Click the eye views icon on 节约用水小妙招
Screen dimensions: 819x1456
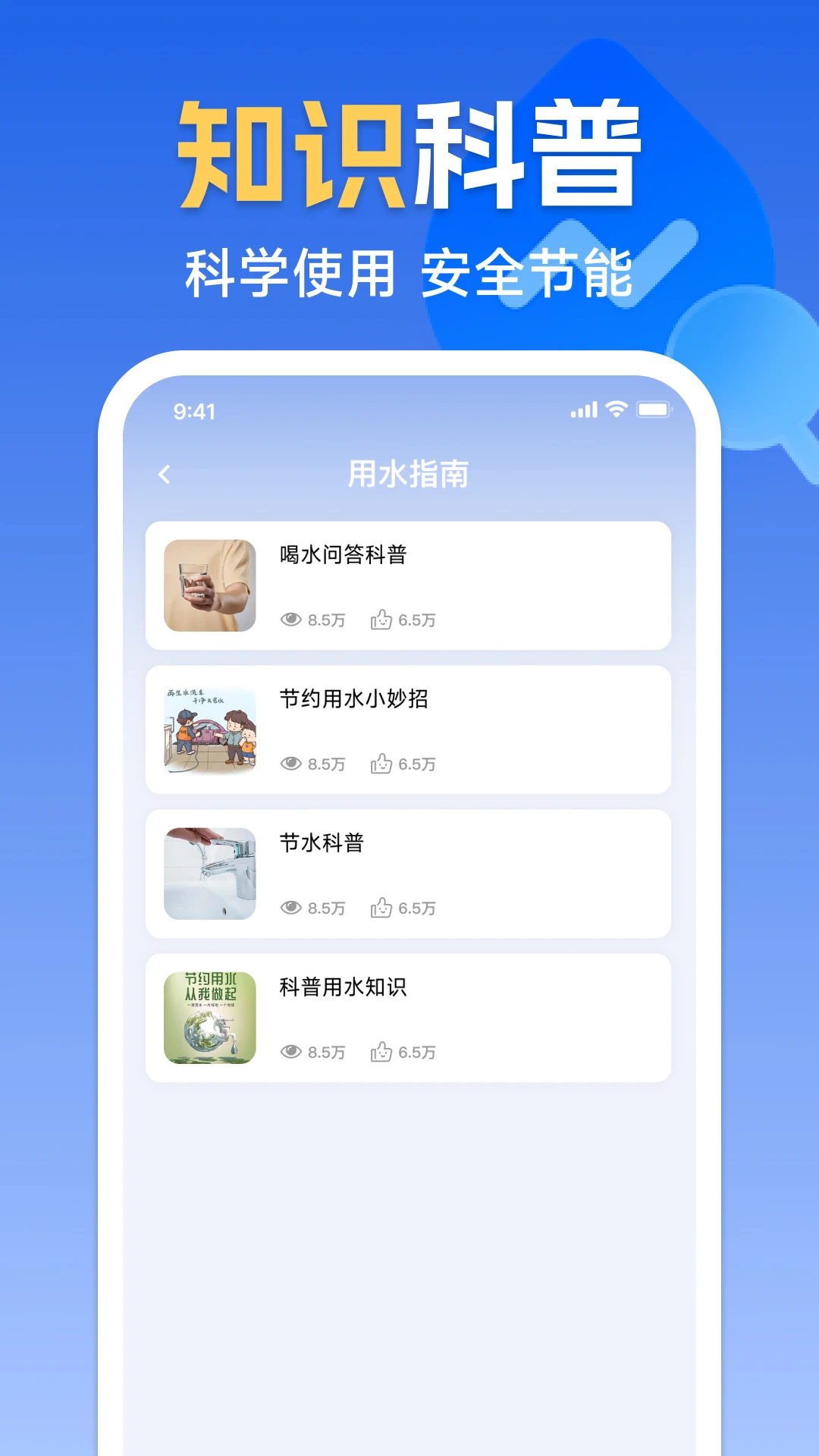291,764
